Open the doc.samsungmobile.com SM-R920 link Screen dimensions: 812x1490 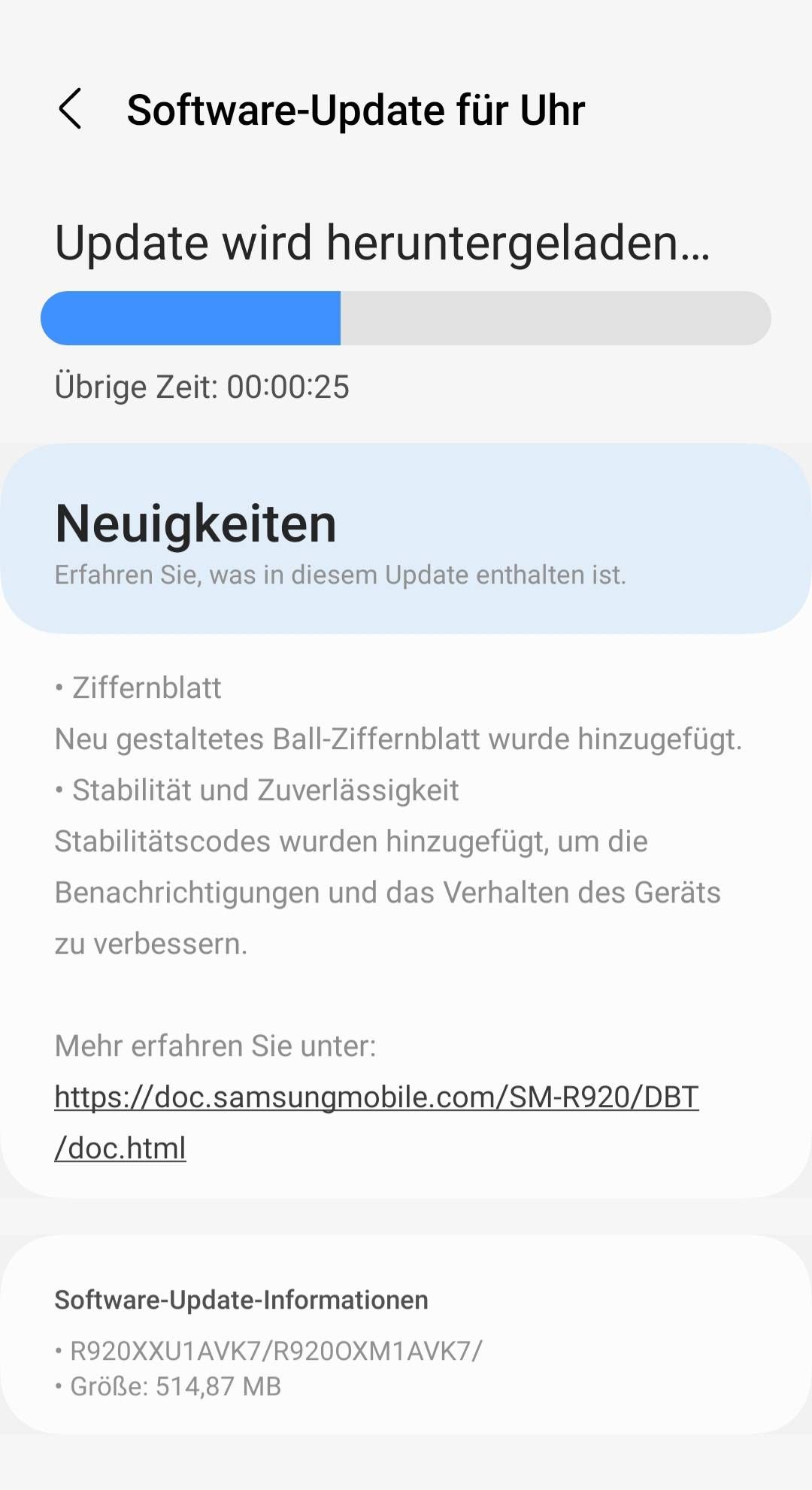[376, 1097]
